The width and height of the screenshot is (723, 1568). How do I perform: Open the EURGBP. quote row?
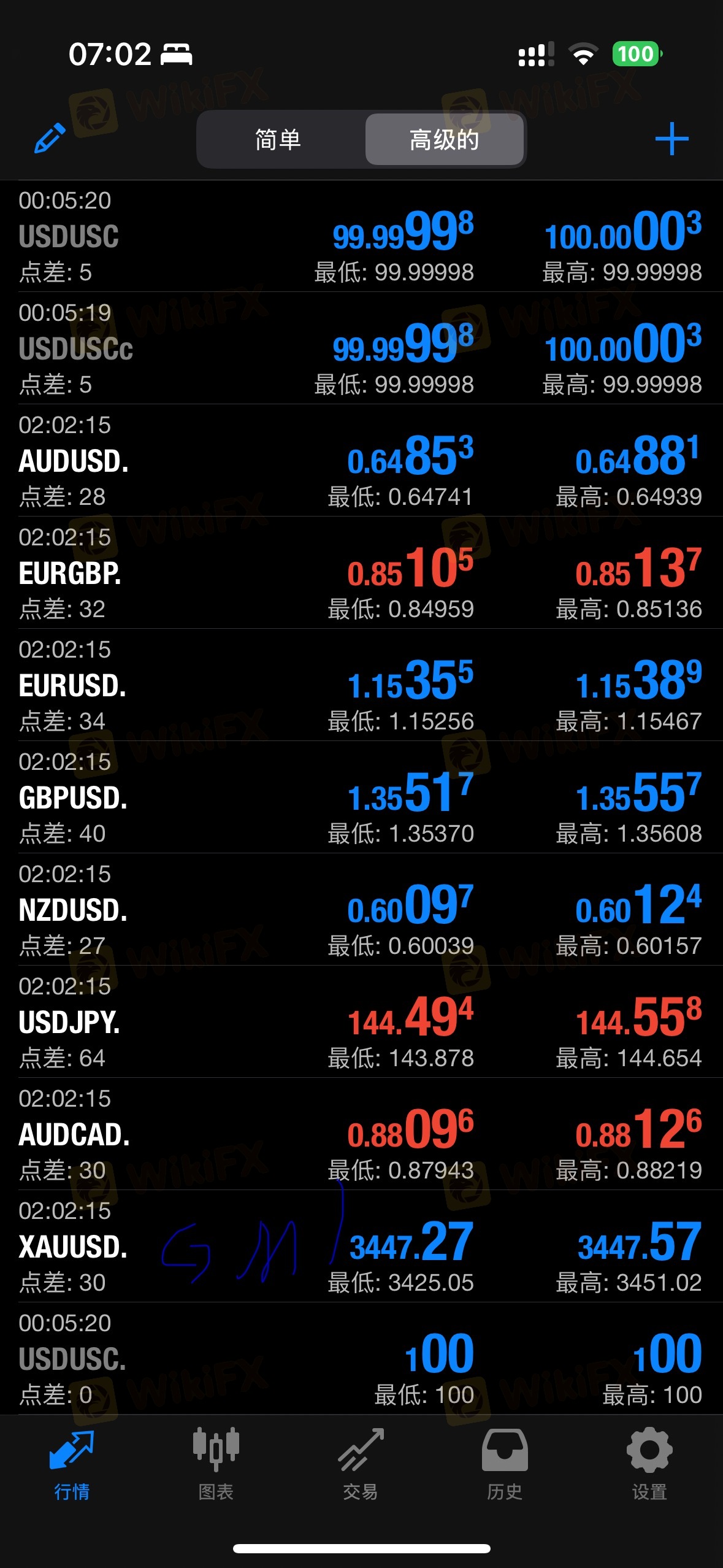pos(361,573)
